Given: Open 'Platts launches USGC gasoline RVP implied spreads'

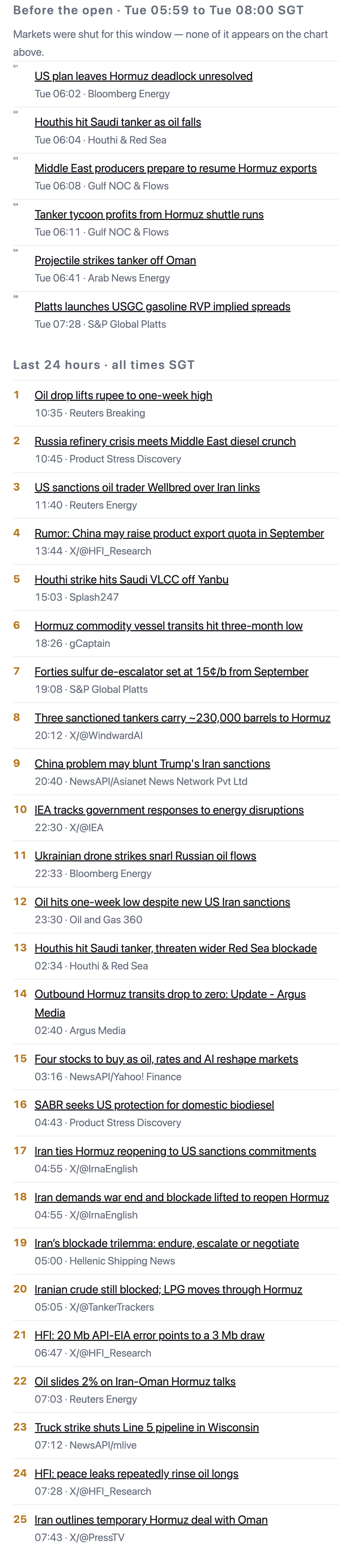Looking at the screenshot, I should pyautogui.click(x=163, y=306).
